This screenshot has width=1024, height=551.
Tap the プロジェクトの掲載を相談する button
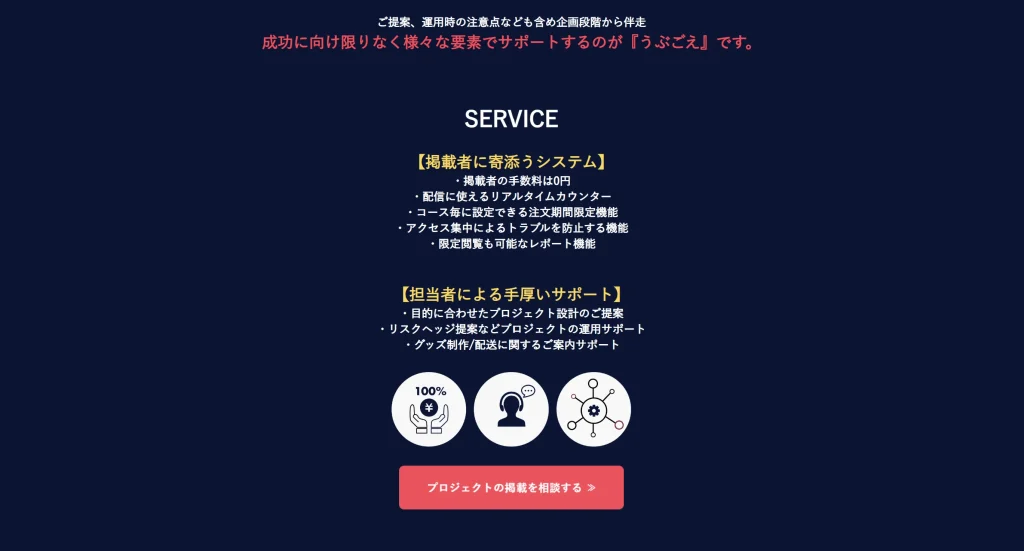coord(511,488)
